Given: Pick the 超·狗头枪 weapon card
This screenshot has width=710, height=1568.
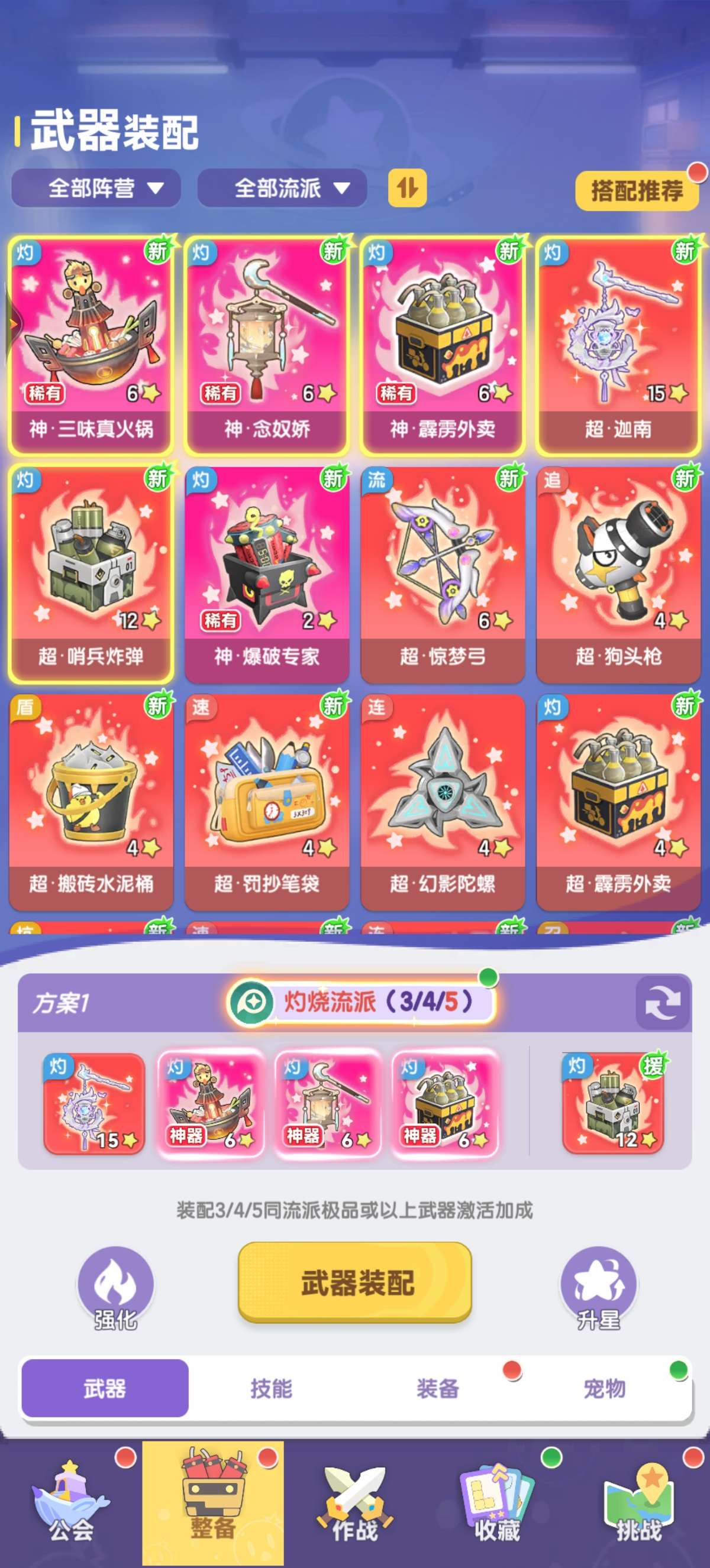Looking at the screenshot, I should coord(618,575).
